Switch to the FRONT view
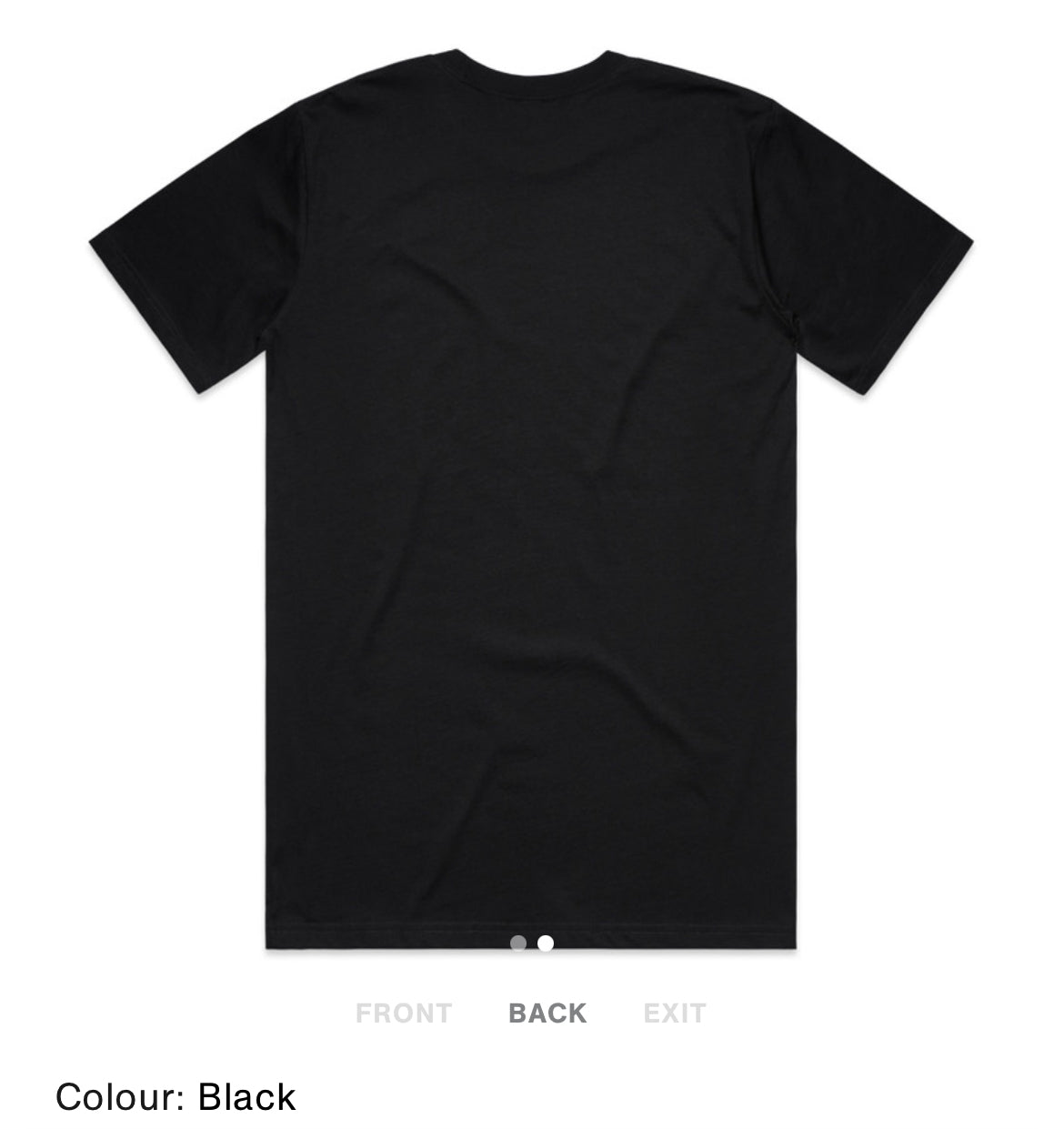Image resolution: width=1064 pixels, height=1129 pixels. tap(403, 1013)
